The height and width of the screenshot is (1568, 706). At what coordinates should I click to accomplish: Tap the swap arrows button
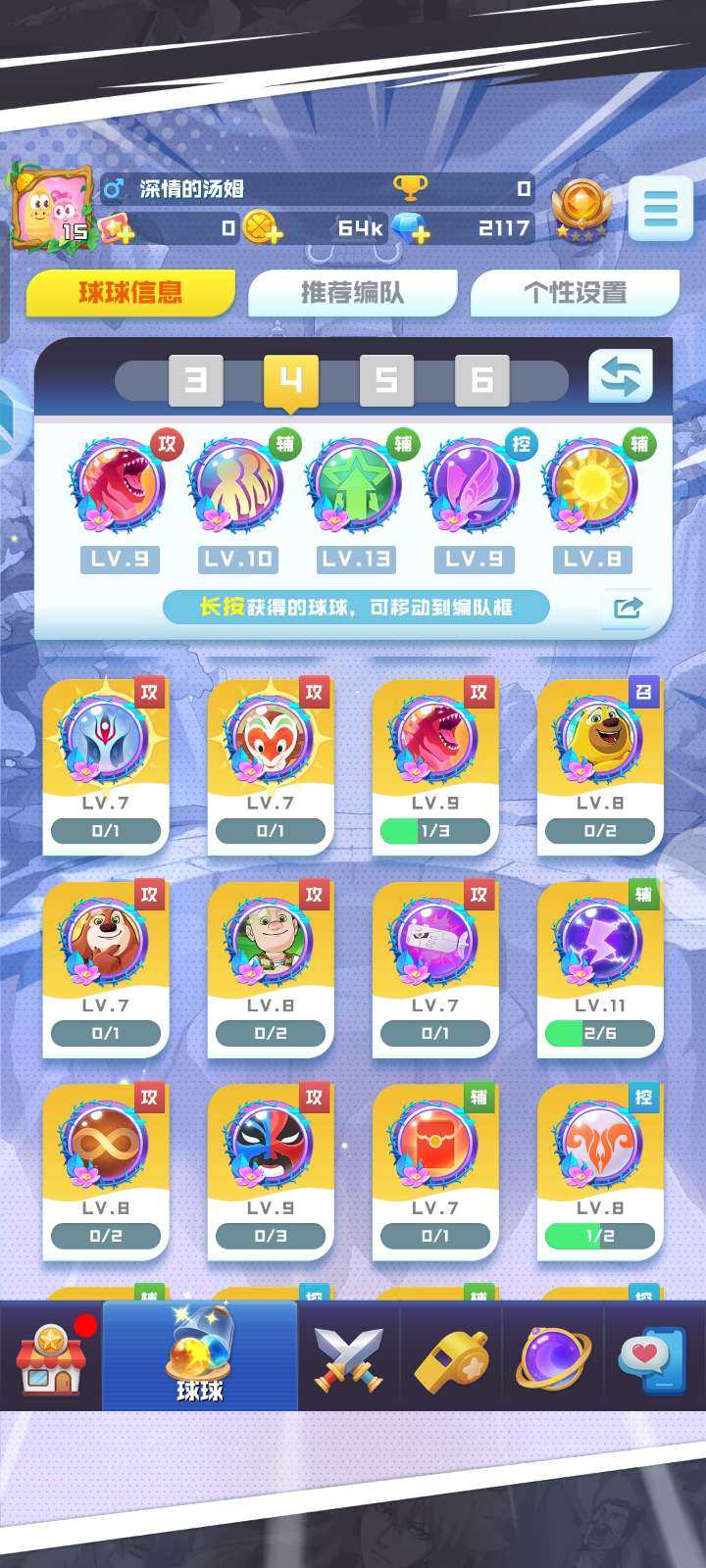coord(620,376)
